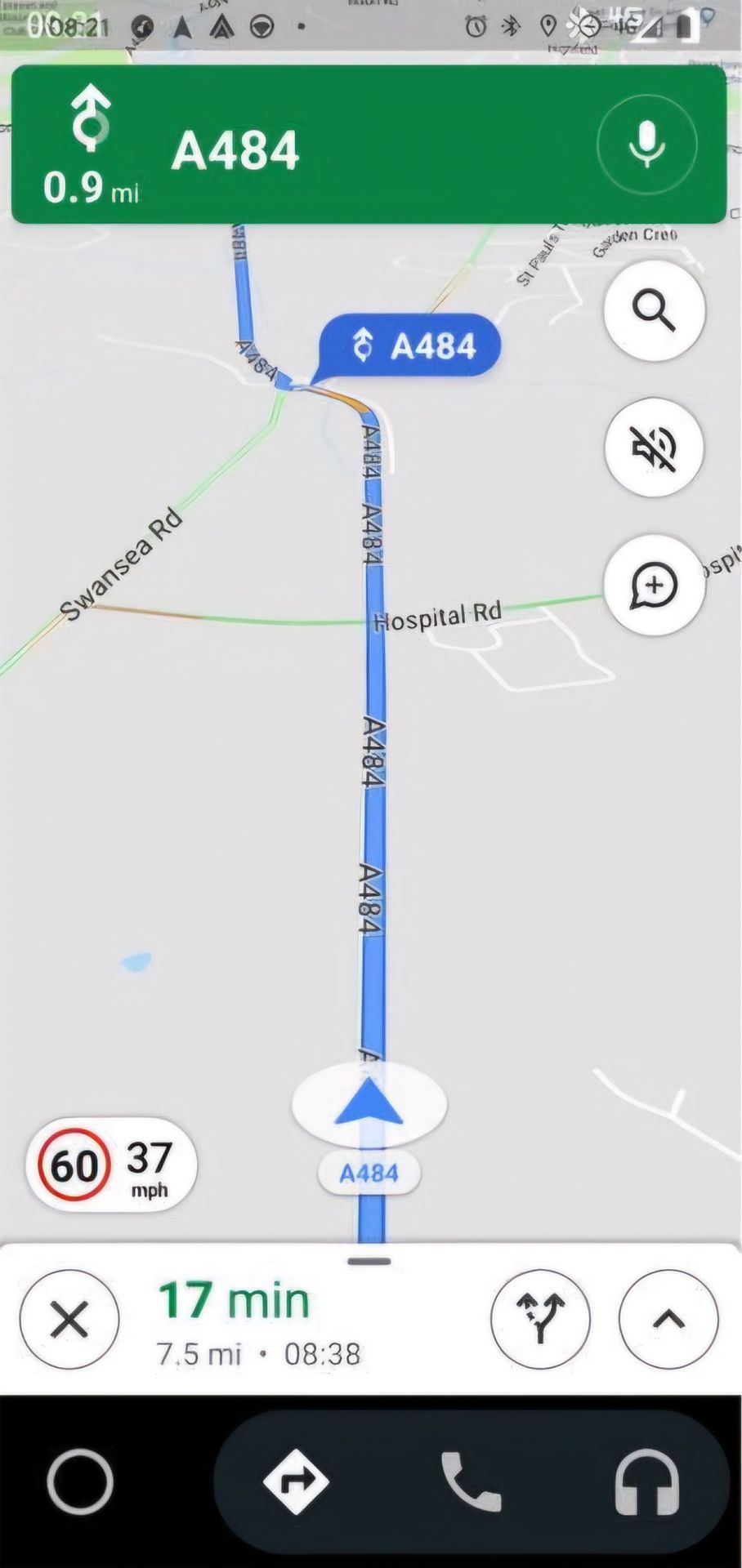Open the media headphones shortcut
This screenshot has width=742, height=1568.
646,1481
